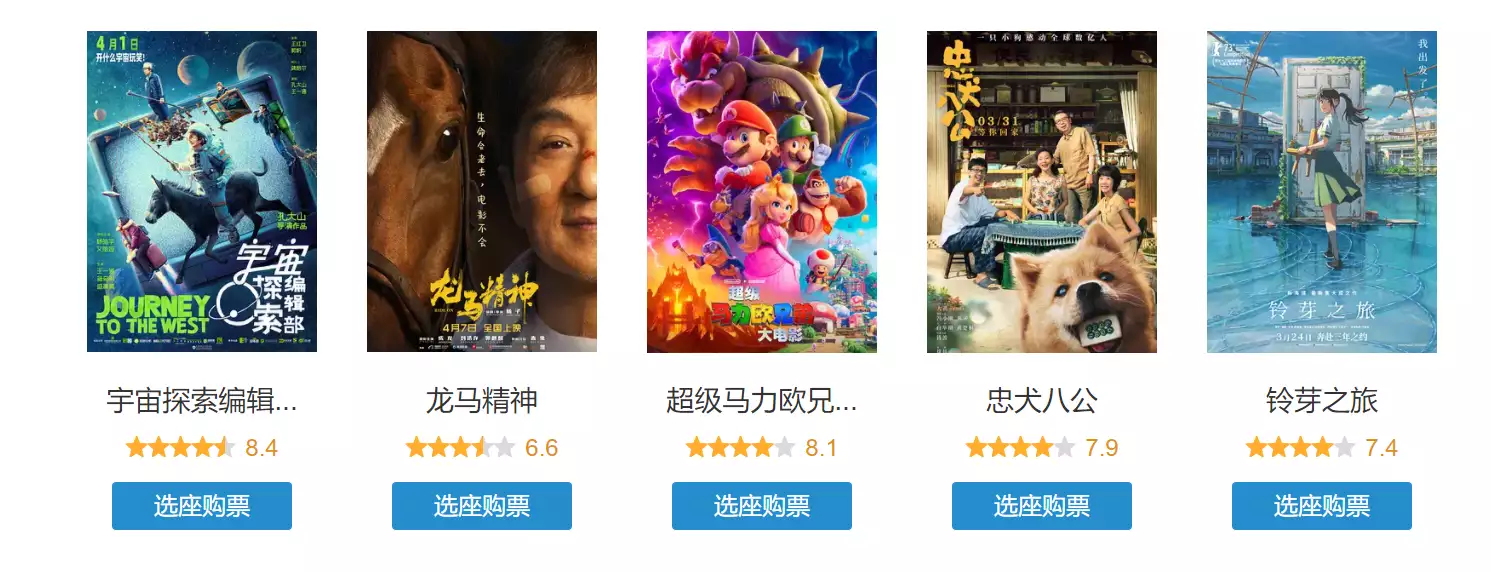Open the 龙马精神 movie poster
This screenshot has height=572, width=1491.
(x=482, y=191)
